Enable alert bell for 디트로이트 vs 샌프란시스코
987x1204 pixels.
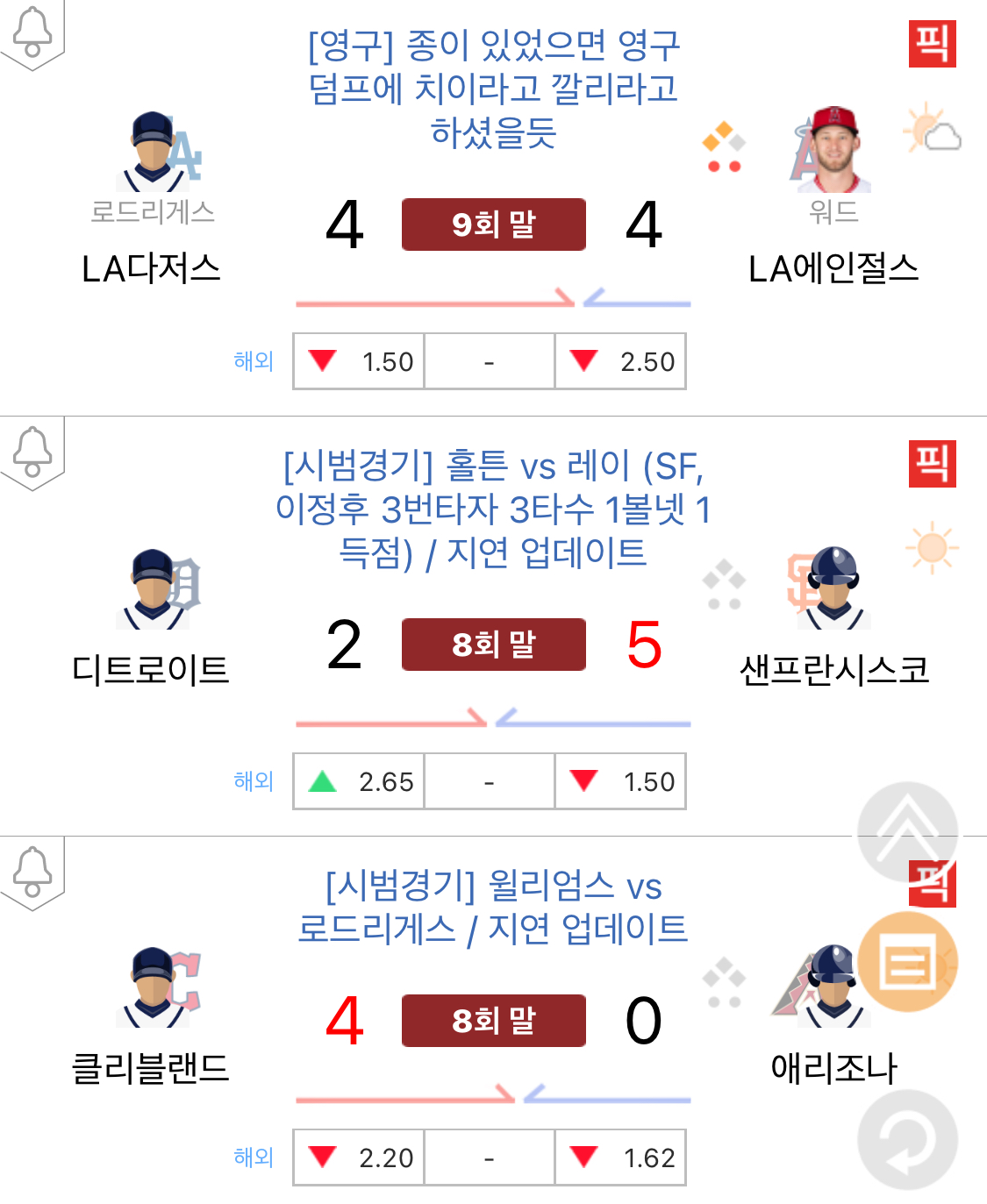[x=32, y=453]
